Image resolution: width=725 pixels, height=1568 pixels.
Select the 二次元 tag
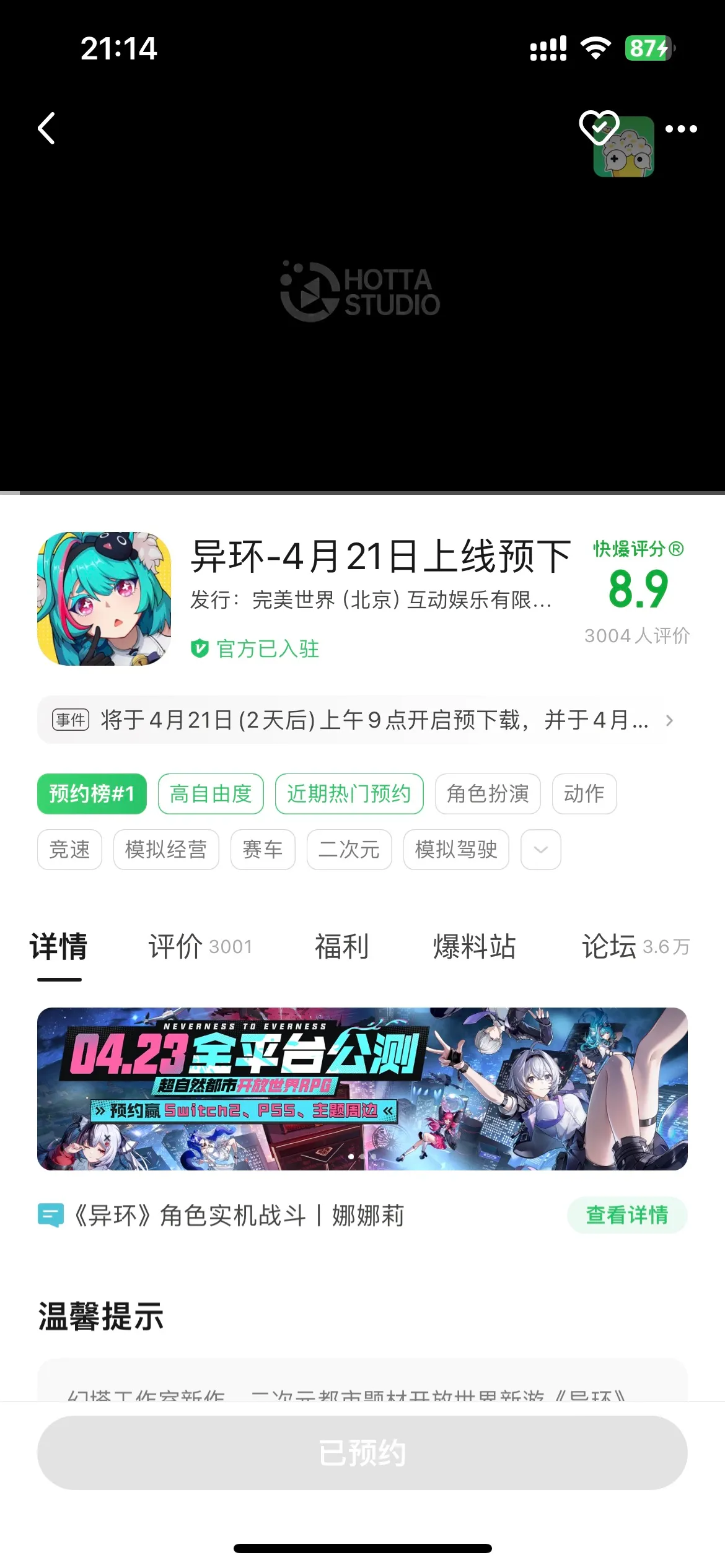pos(349,850)
